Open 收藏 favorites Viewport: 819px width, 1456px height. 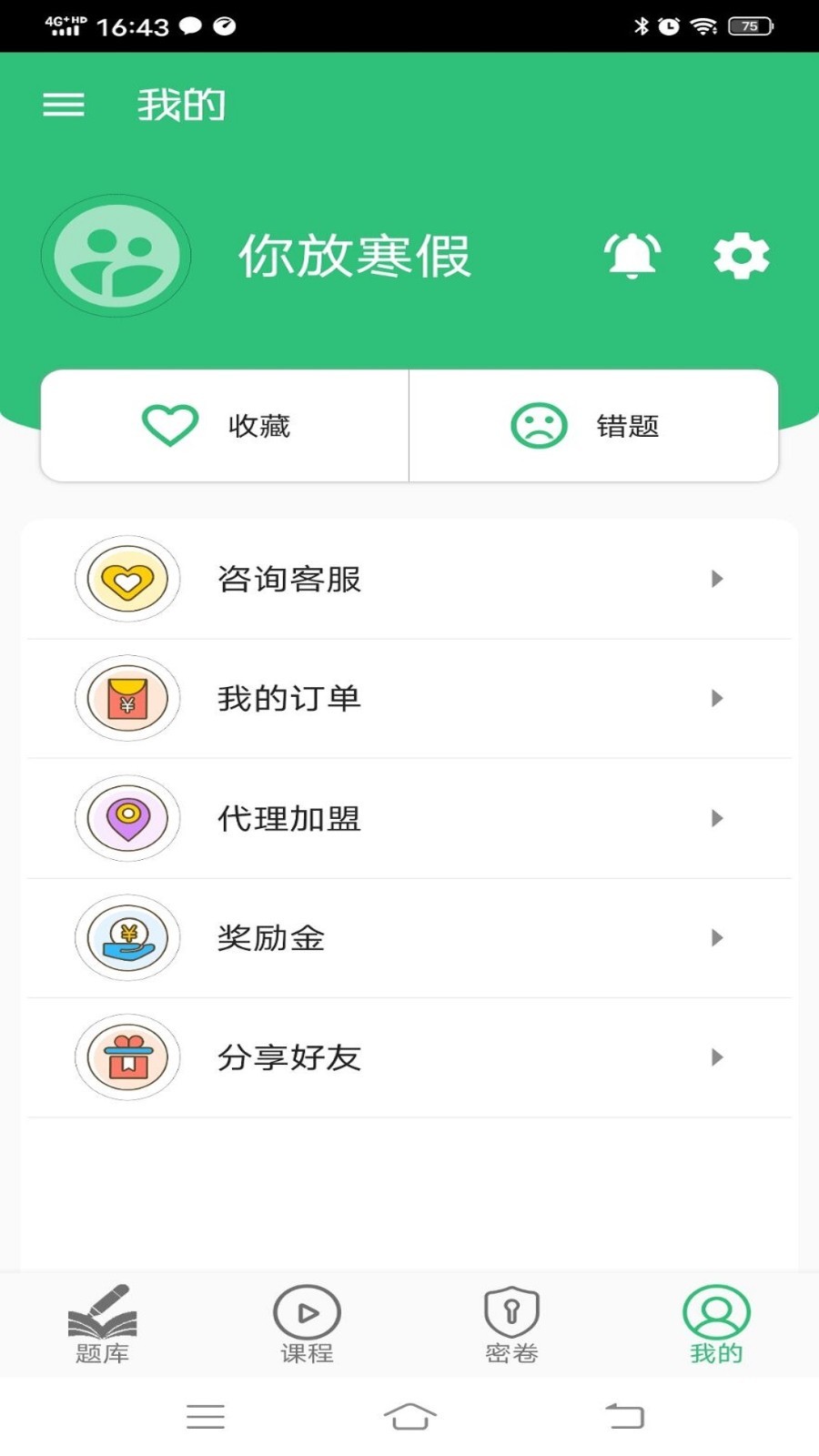pos(225,426)
